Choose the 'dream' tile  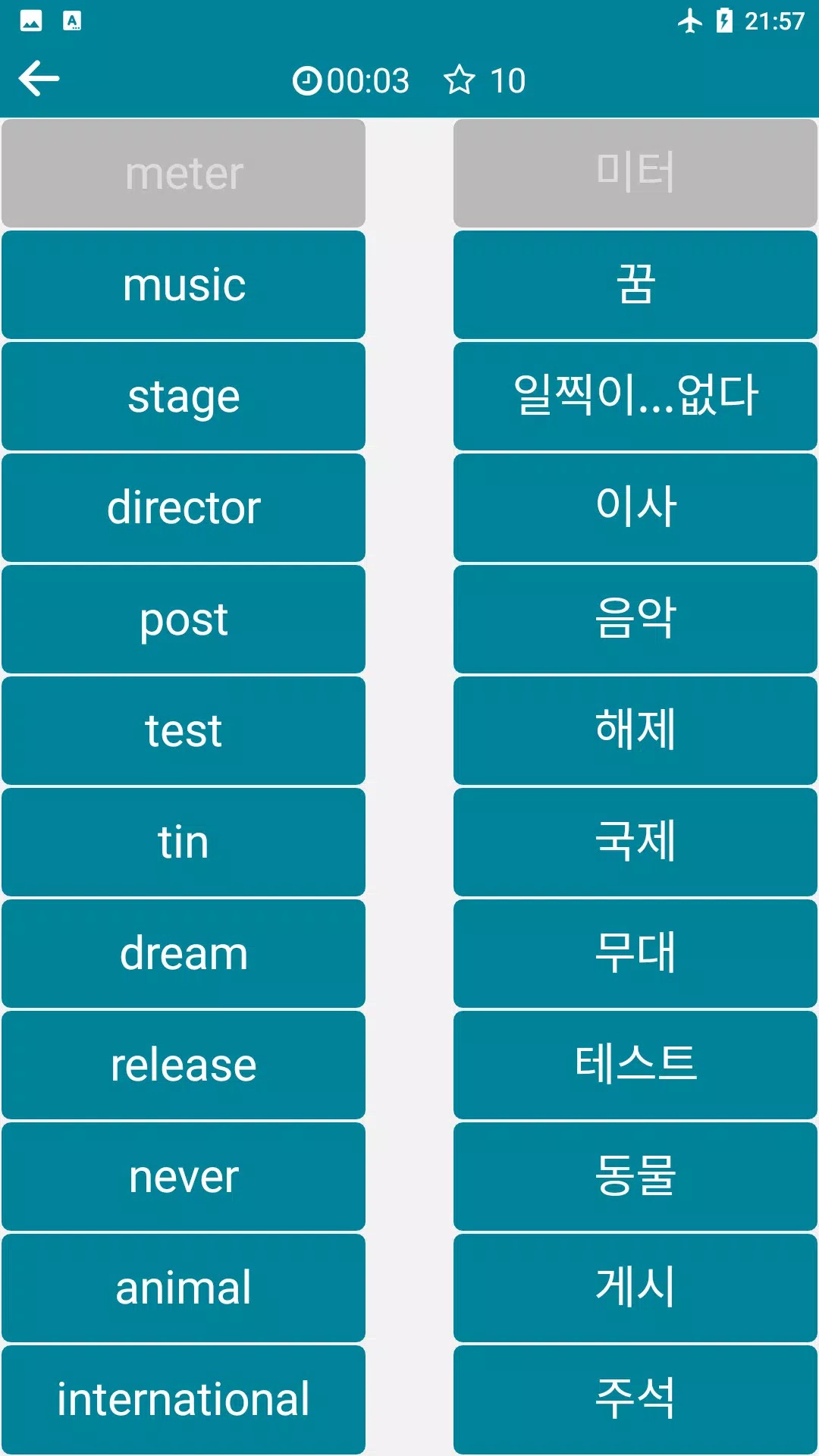click(184, 954)
